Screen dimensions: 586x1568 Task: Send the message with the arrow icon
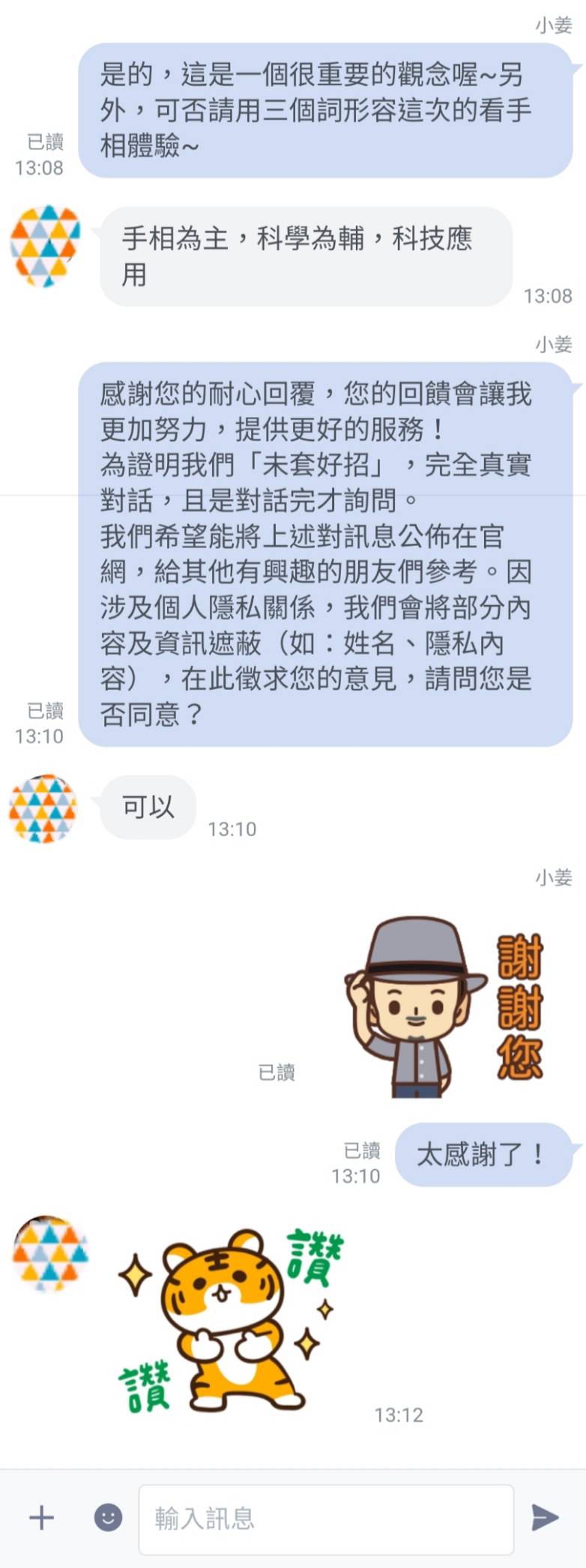click(545, 1518)
